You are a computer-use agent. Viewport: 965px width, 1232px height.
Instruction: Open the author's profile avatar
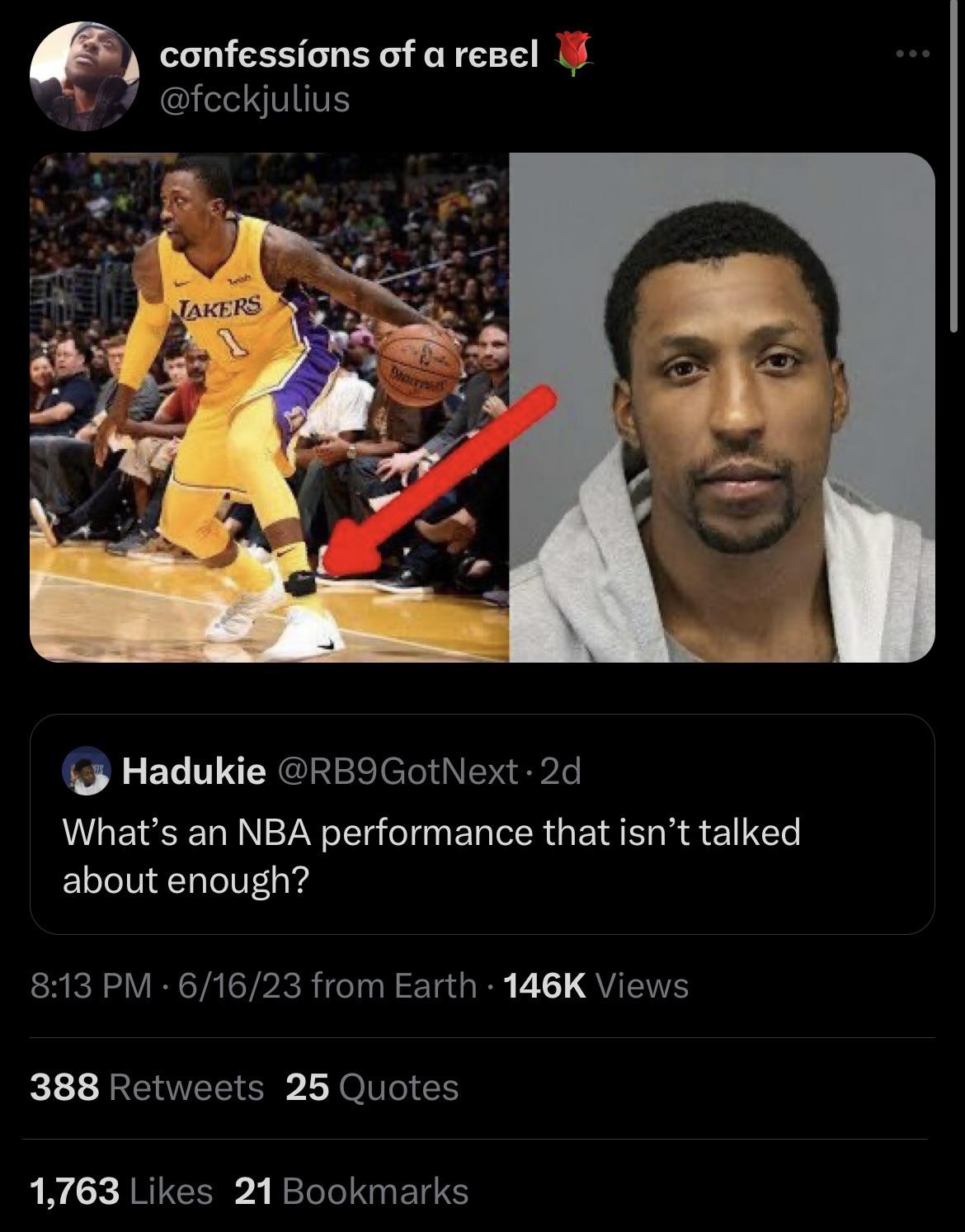click(x=84, y=76)
